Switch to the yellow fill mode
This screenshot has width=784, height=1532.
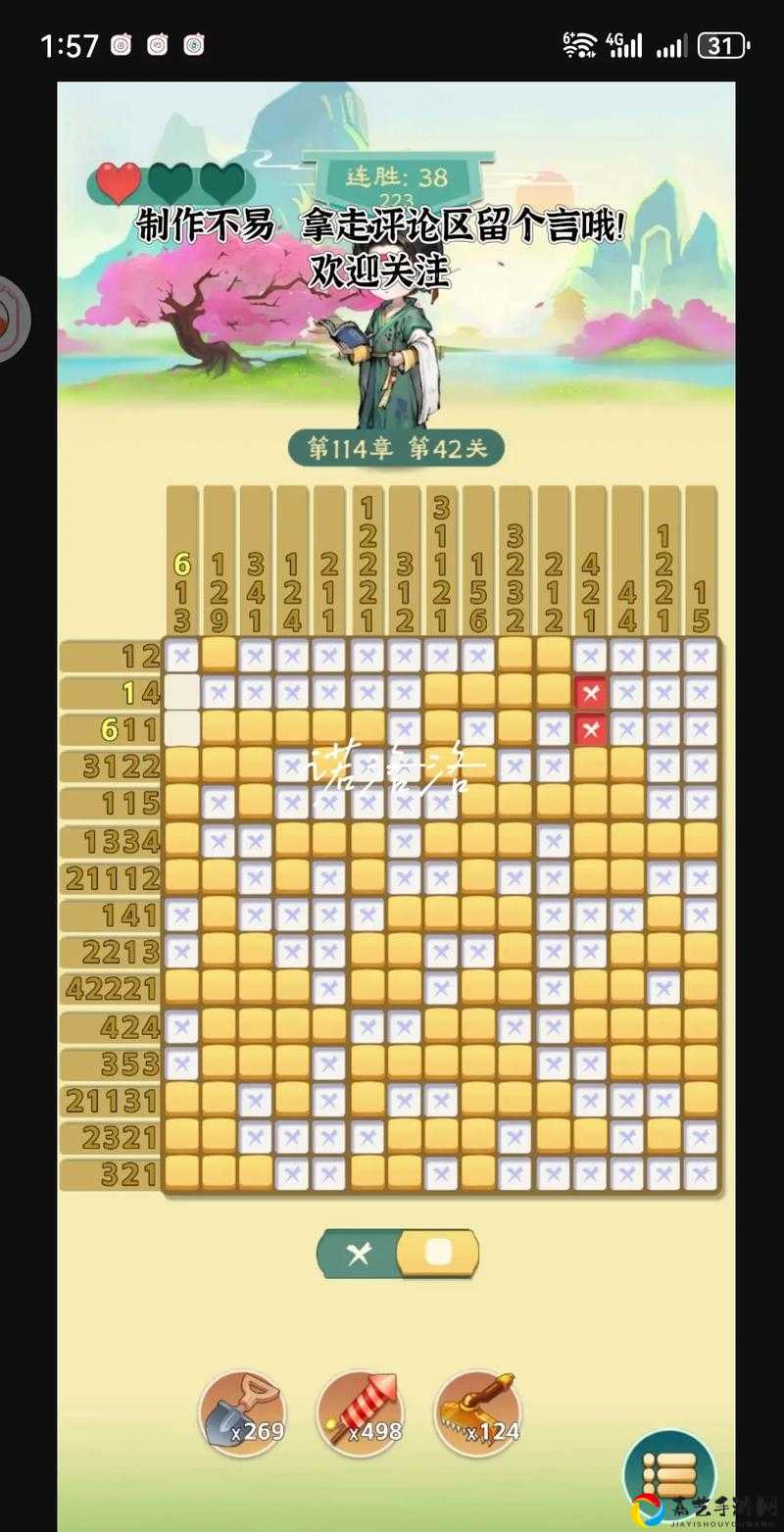[438, 1254]
